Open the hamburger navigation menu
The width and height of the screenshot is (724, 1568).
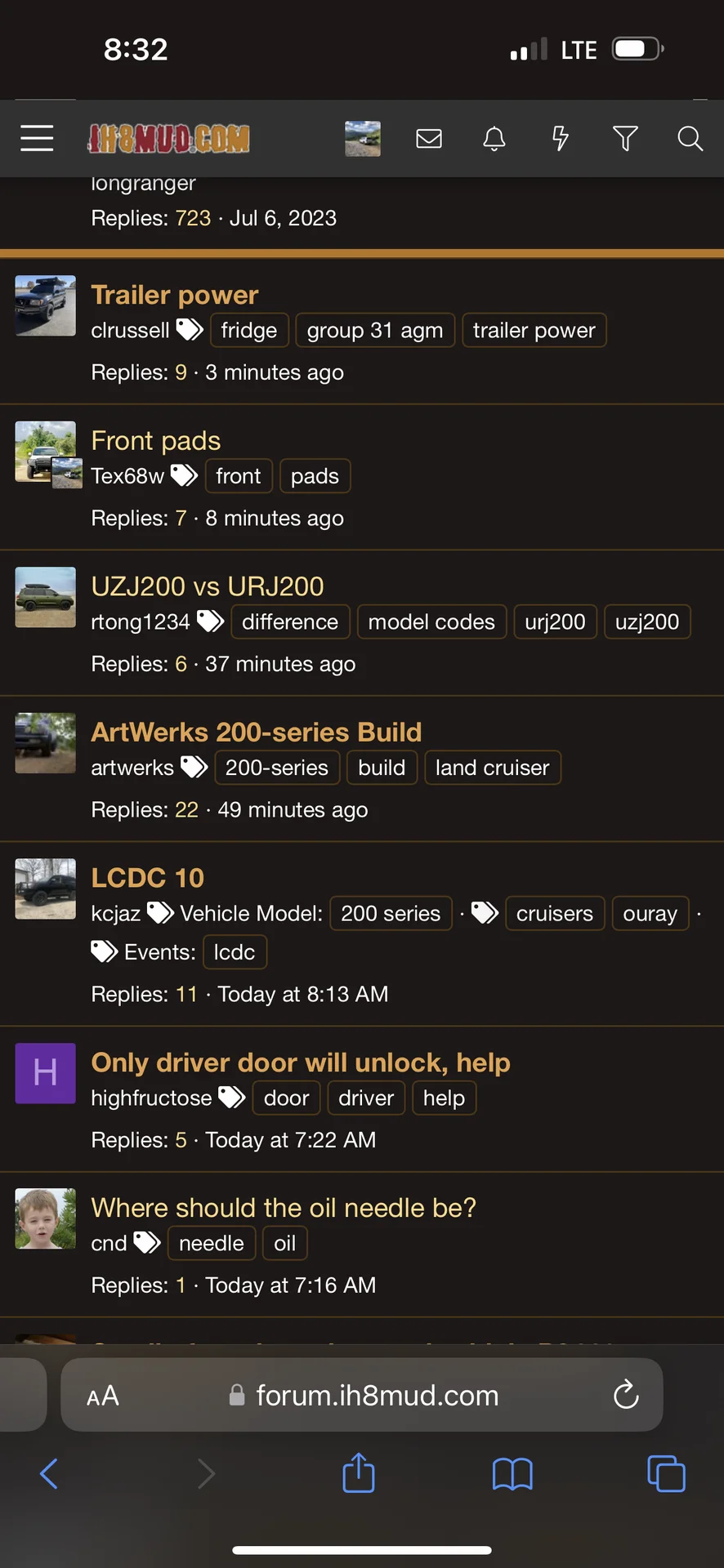coord(37,138)
